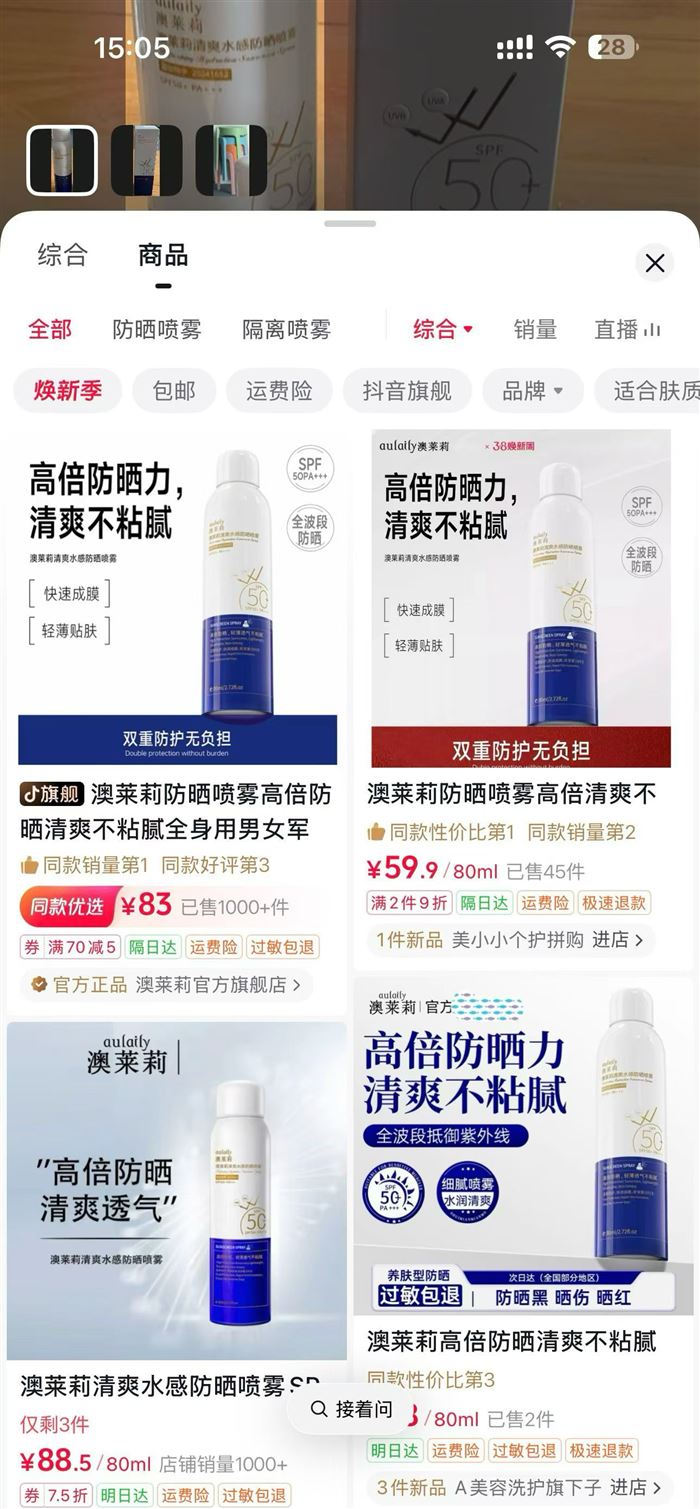The height and width of the screenshot is (1509, 700).
Task: Open the ¥59.9 澳莱莉防晒喷雾 product
Action: [520, 600]
